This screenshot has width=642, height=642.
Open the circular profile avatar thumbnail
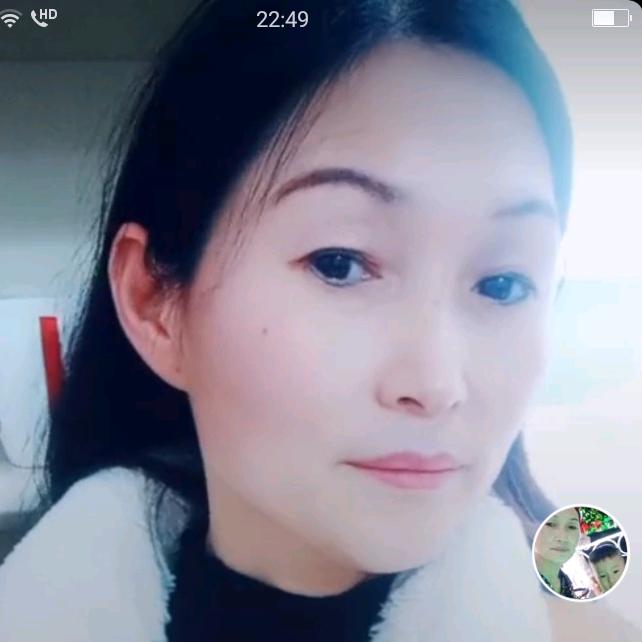(x=581, y=553)
